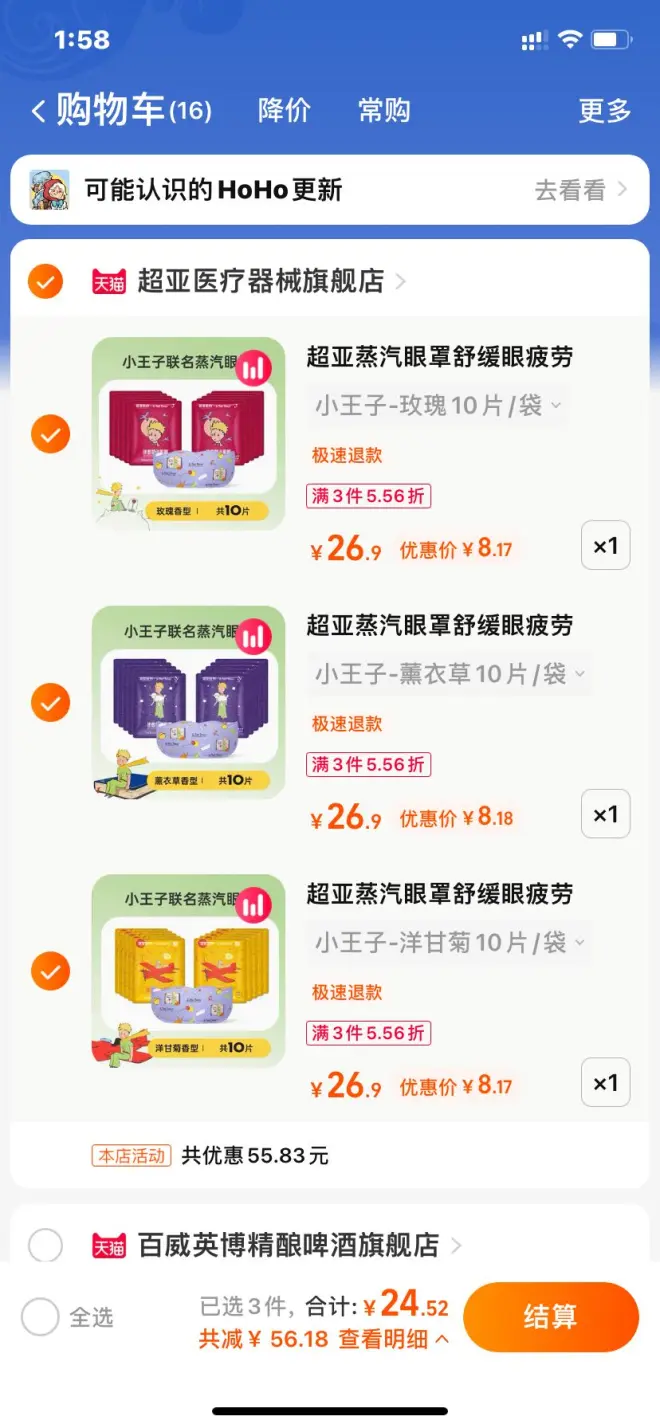This screenshot has width=660, height=1428.
Task: Uncheck the 超亚医疗器械旗舰店 store checkbox
Action: point(45,282)
